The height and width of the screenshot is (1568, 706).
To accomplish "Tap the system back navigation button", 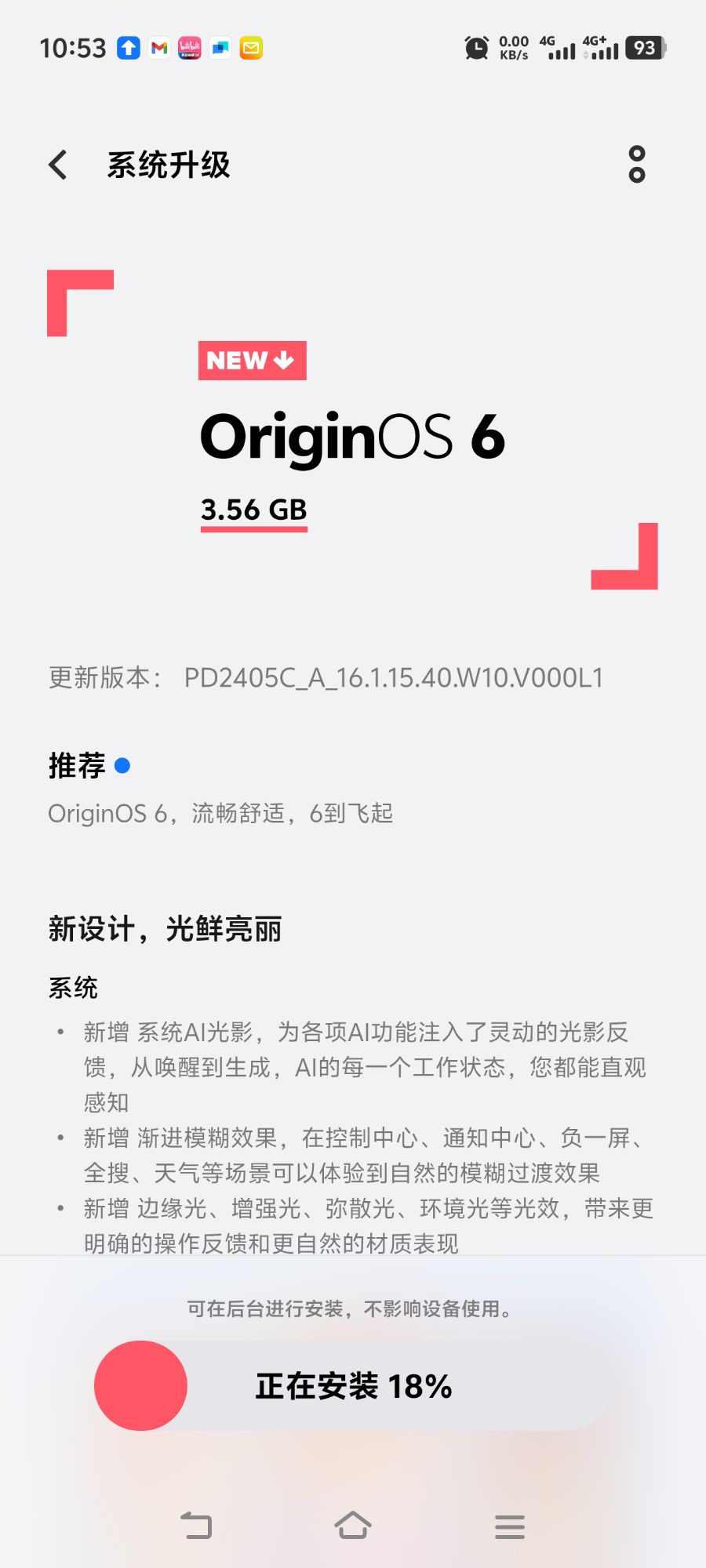I will pyautogui.click(x=196, y=1526).
